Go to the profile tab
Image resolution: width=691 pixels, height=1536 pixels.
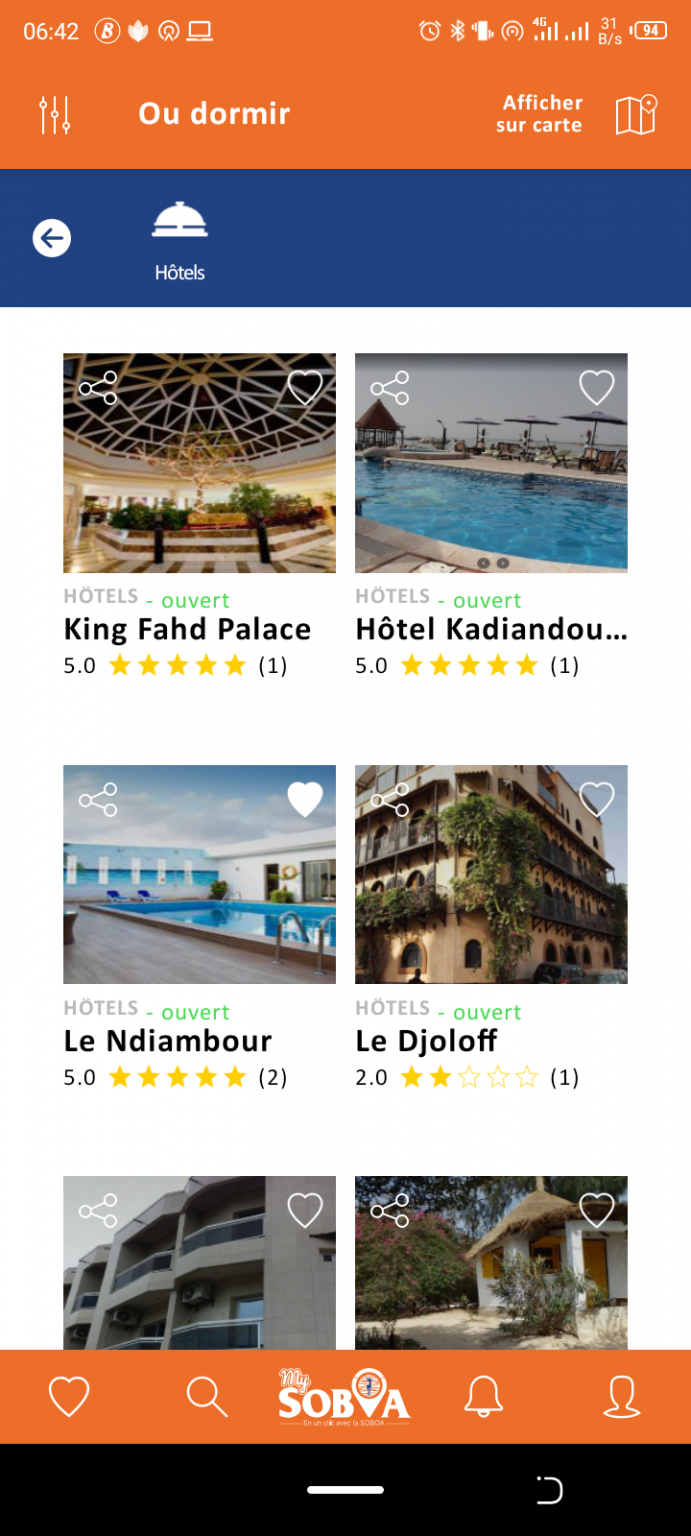click(621, 1396)
